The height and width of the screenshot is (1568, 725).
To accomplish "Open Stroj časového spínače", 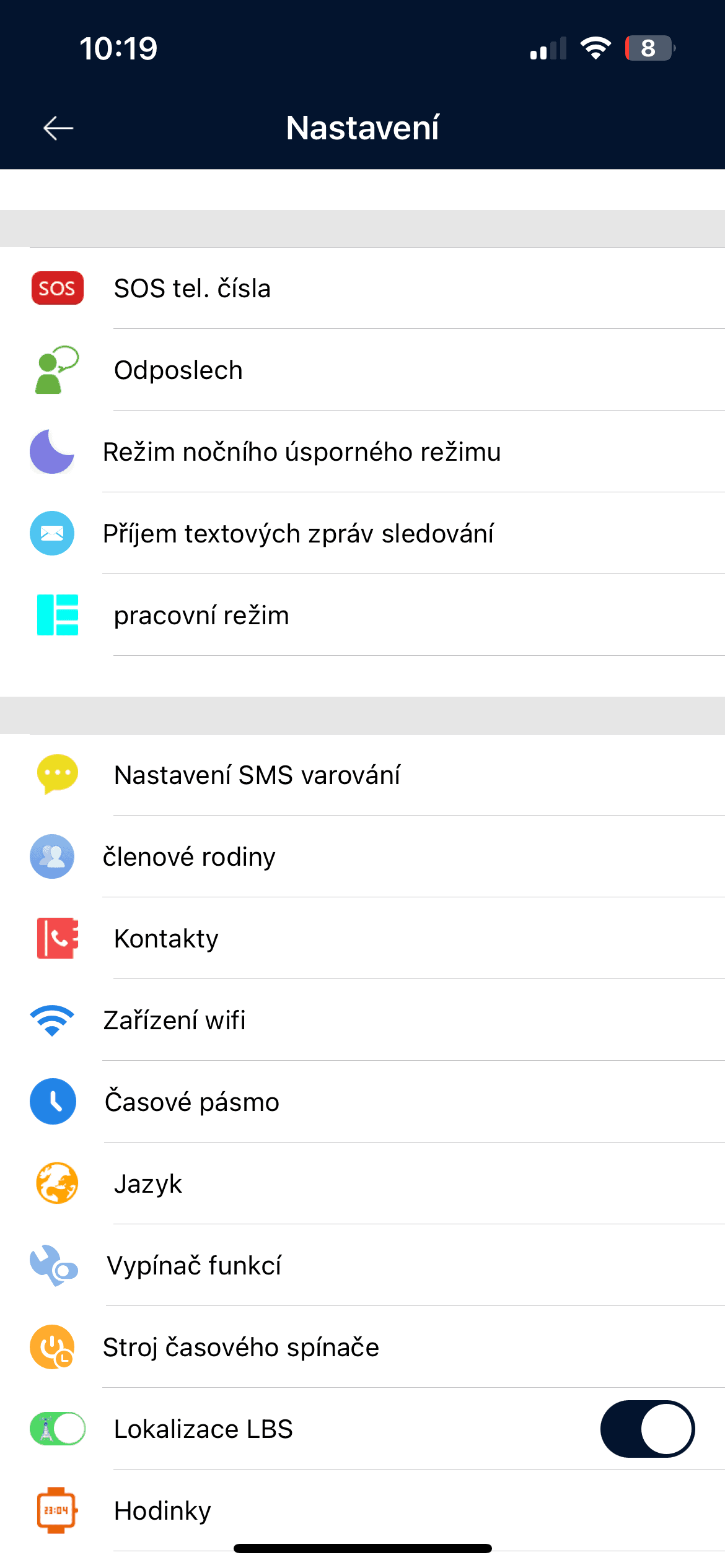I will point(362,1348).
